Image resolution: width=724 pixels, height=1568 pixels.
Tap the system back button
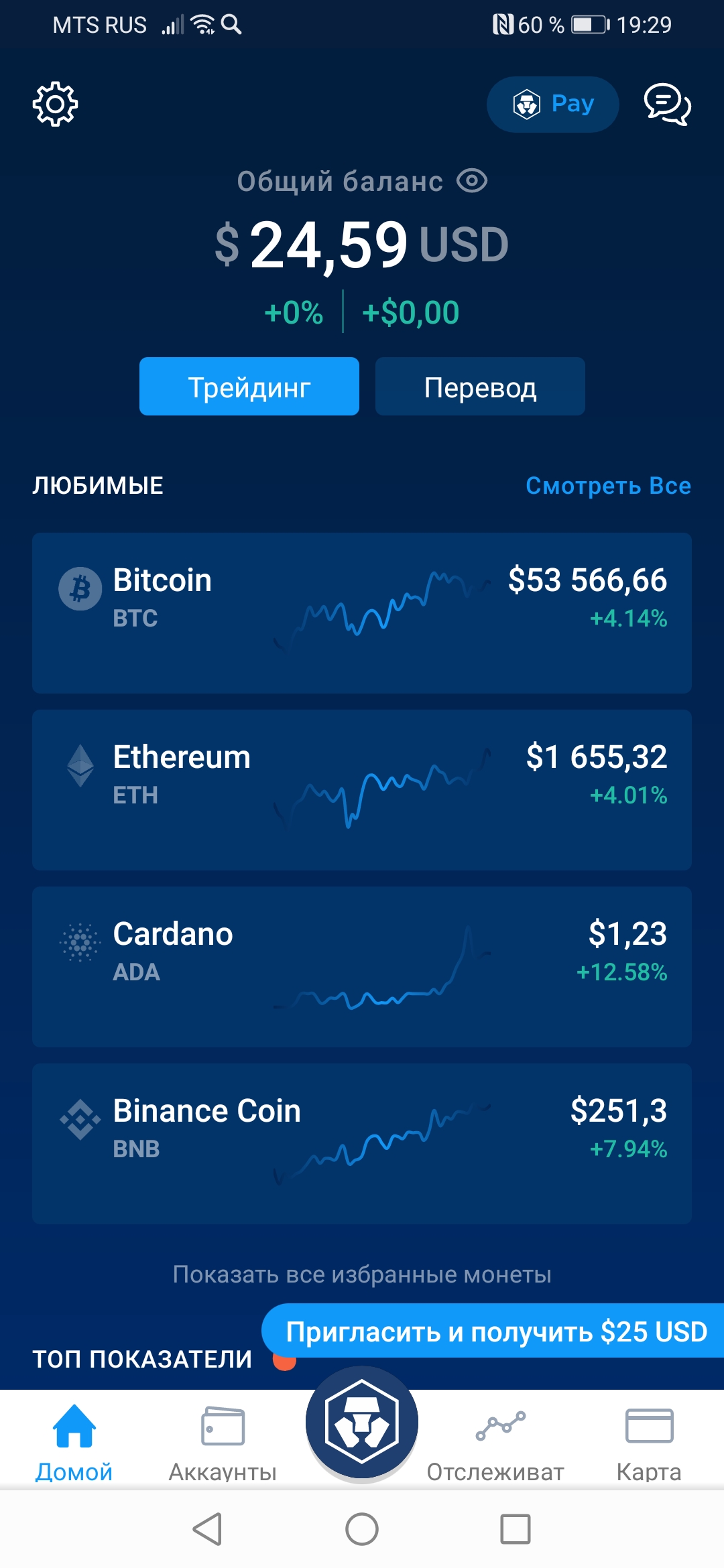click(x=207, y=1529)
